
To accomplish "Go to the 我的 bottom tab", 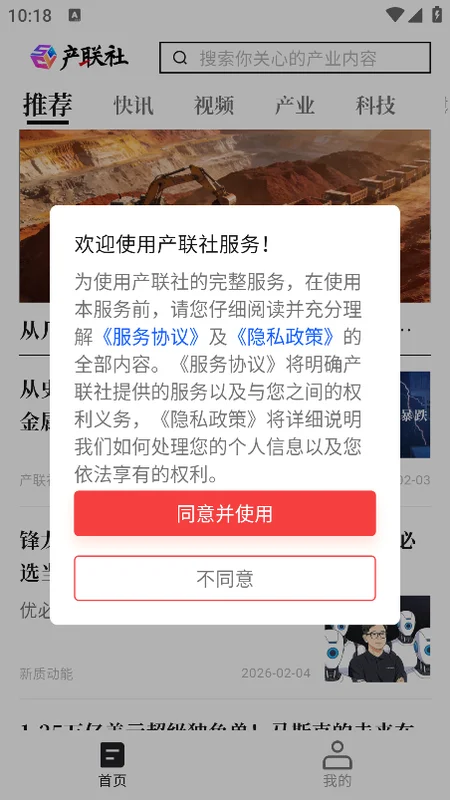I will click(x=337, y=764).
